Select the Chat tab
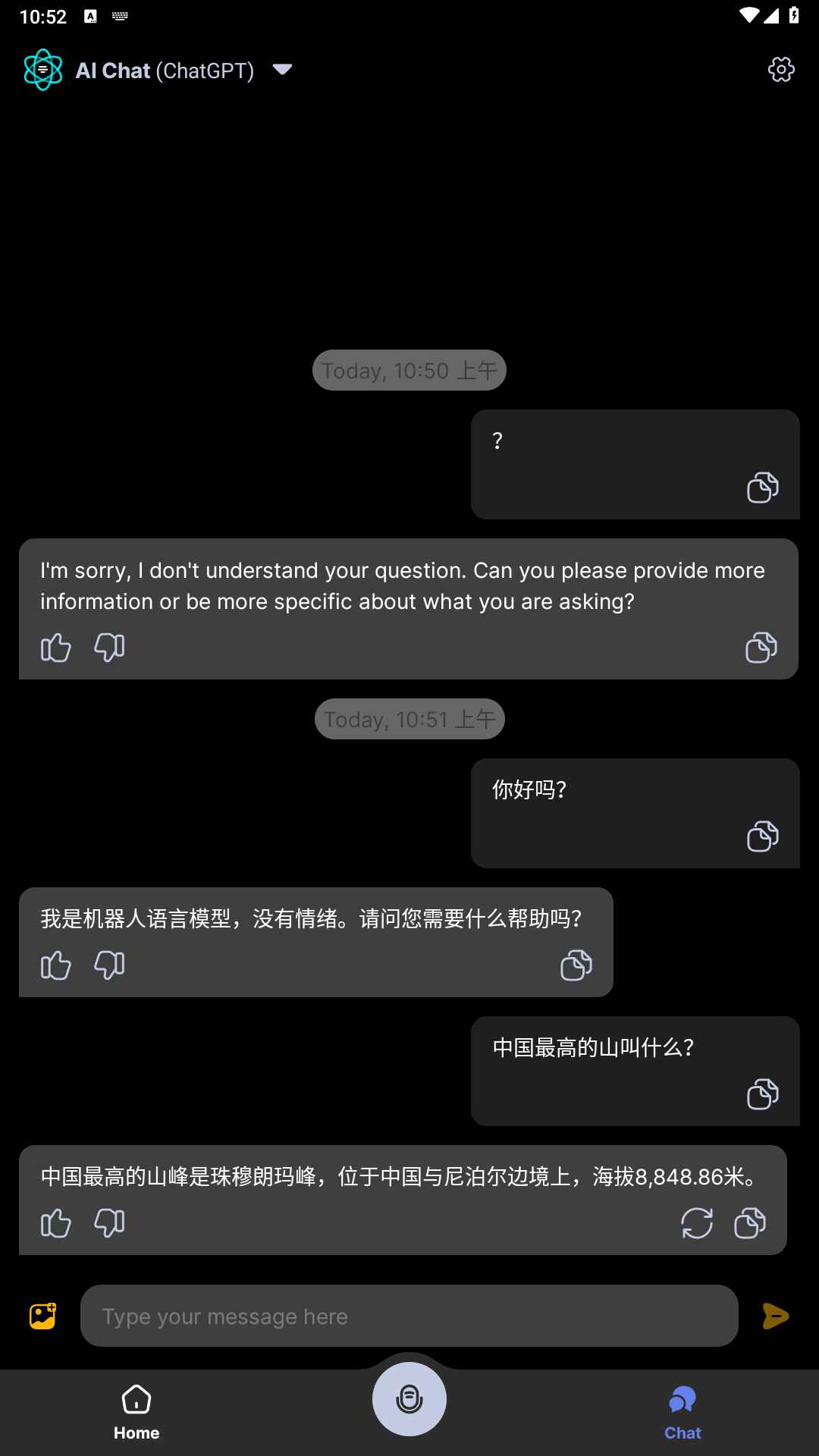Screen dimensions: 819x1456 click(682, 1410)
